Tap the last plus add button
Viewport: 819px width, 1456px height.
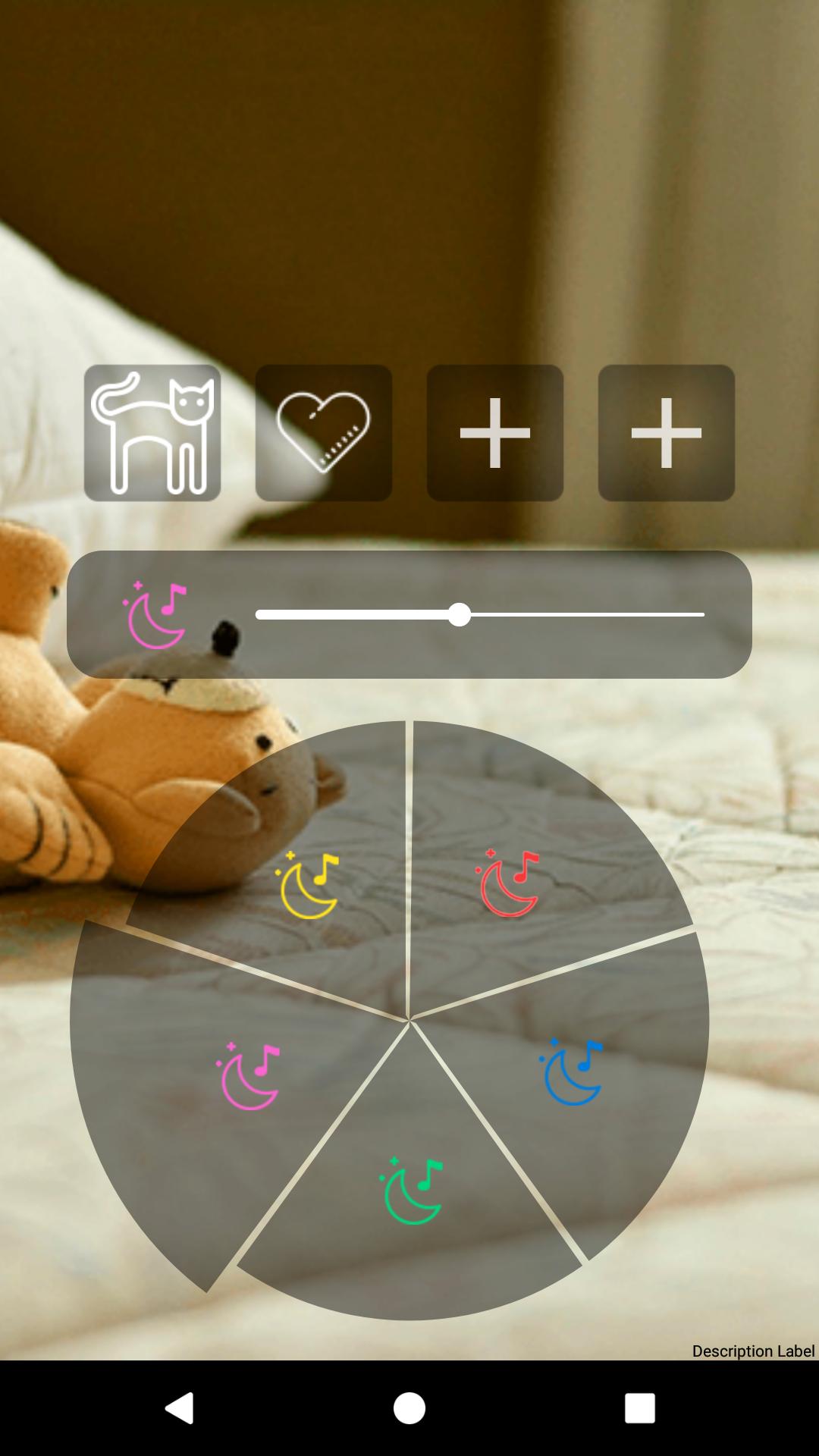tap(667, 433)
